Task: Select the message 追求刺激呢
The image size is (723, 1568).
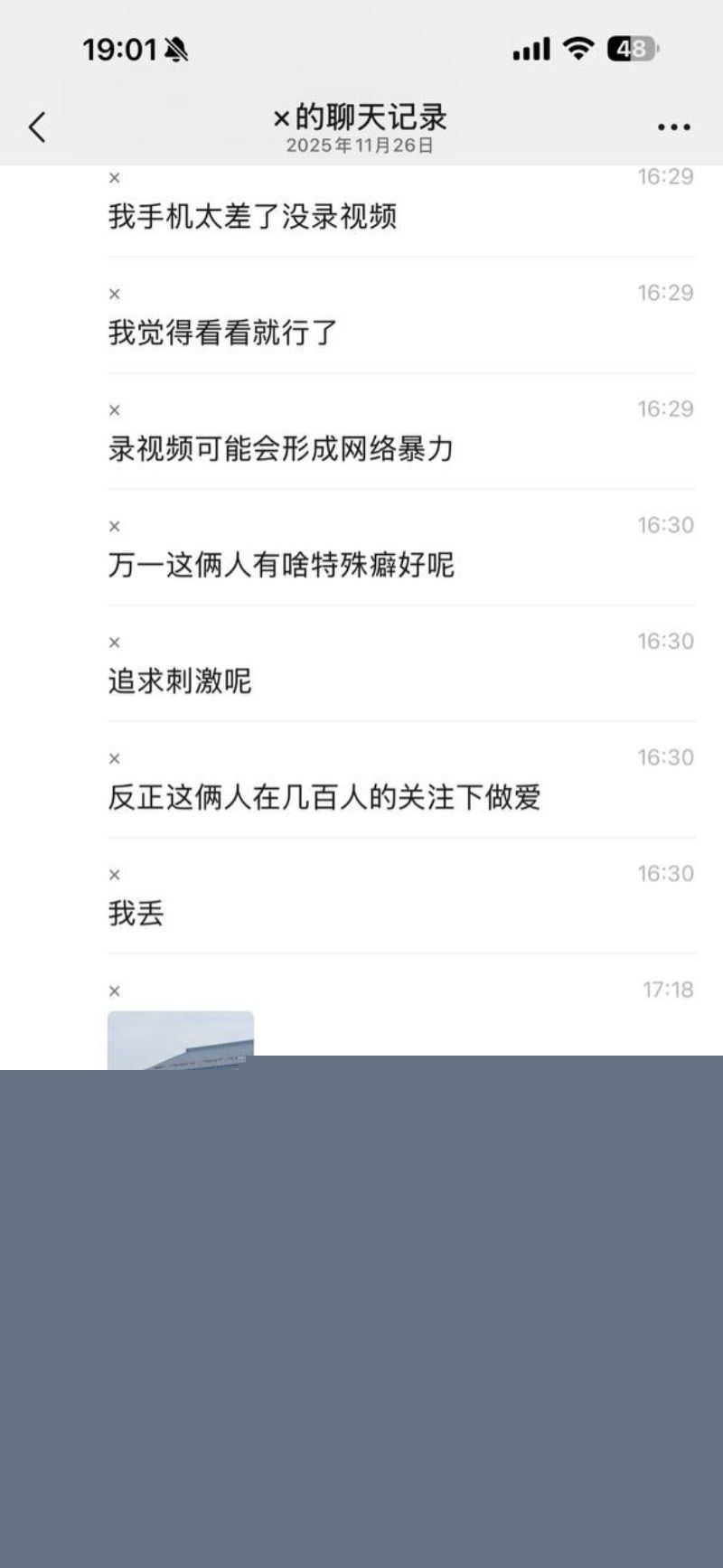Action: [x=181, y=679]
